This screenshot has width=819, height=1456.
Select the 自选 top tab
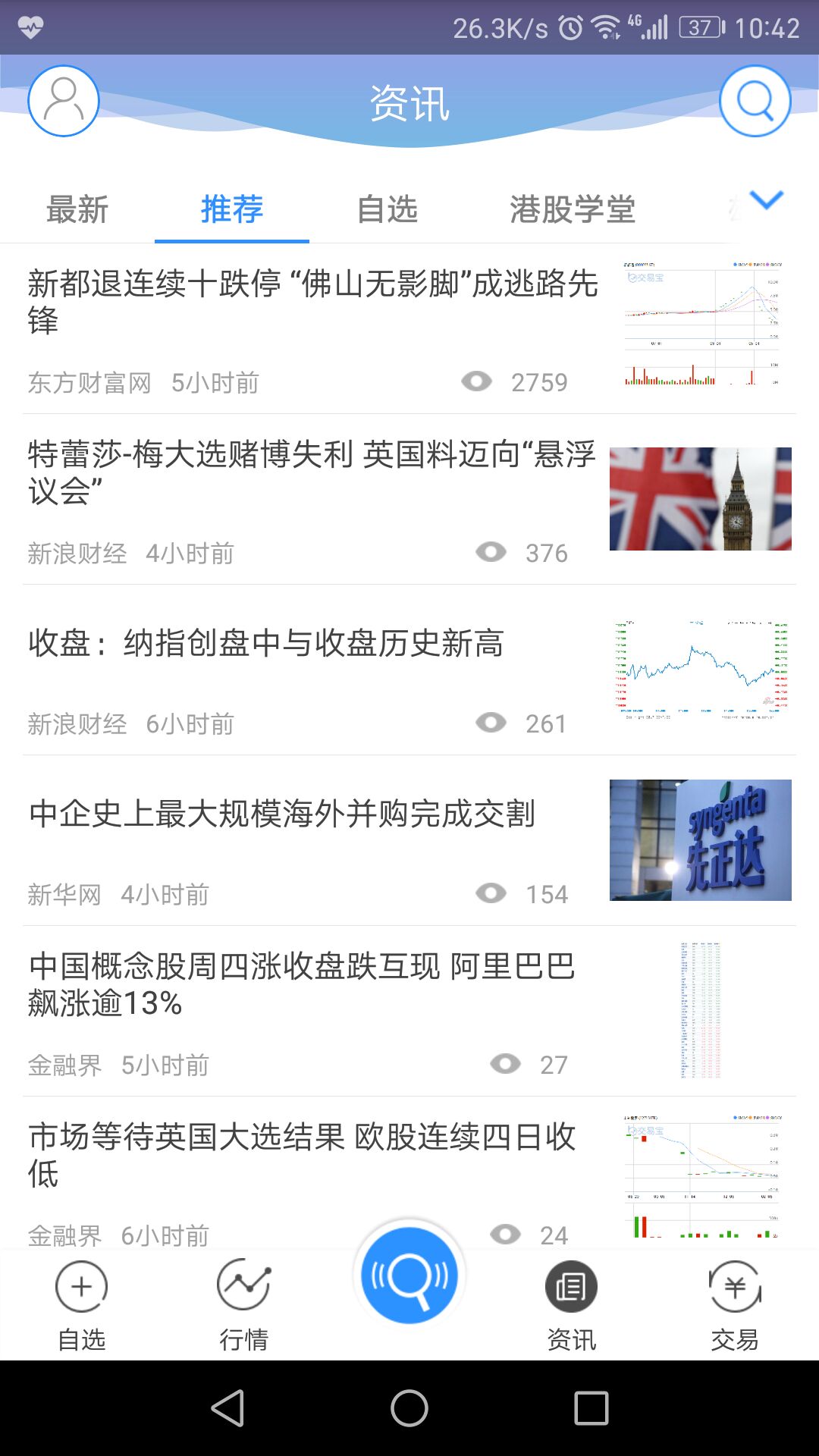388,209
